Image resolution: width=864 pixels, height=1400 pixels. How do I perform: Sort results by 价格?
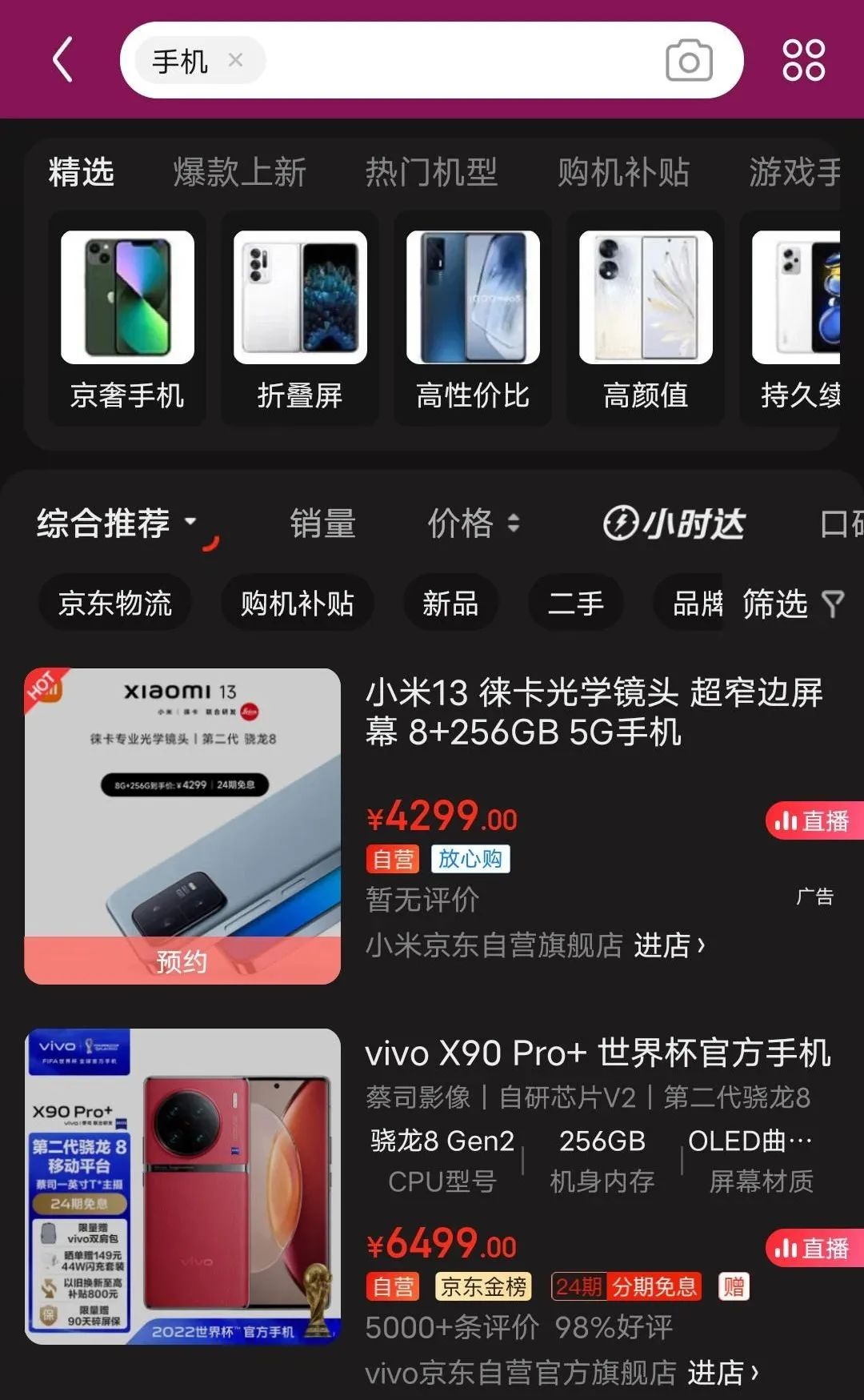click(473, 523)
